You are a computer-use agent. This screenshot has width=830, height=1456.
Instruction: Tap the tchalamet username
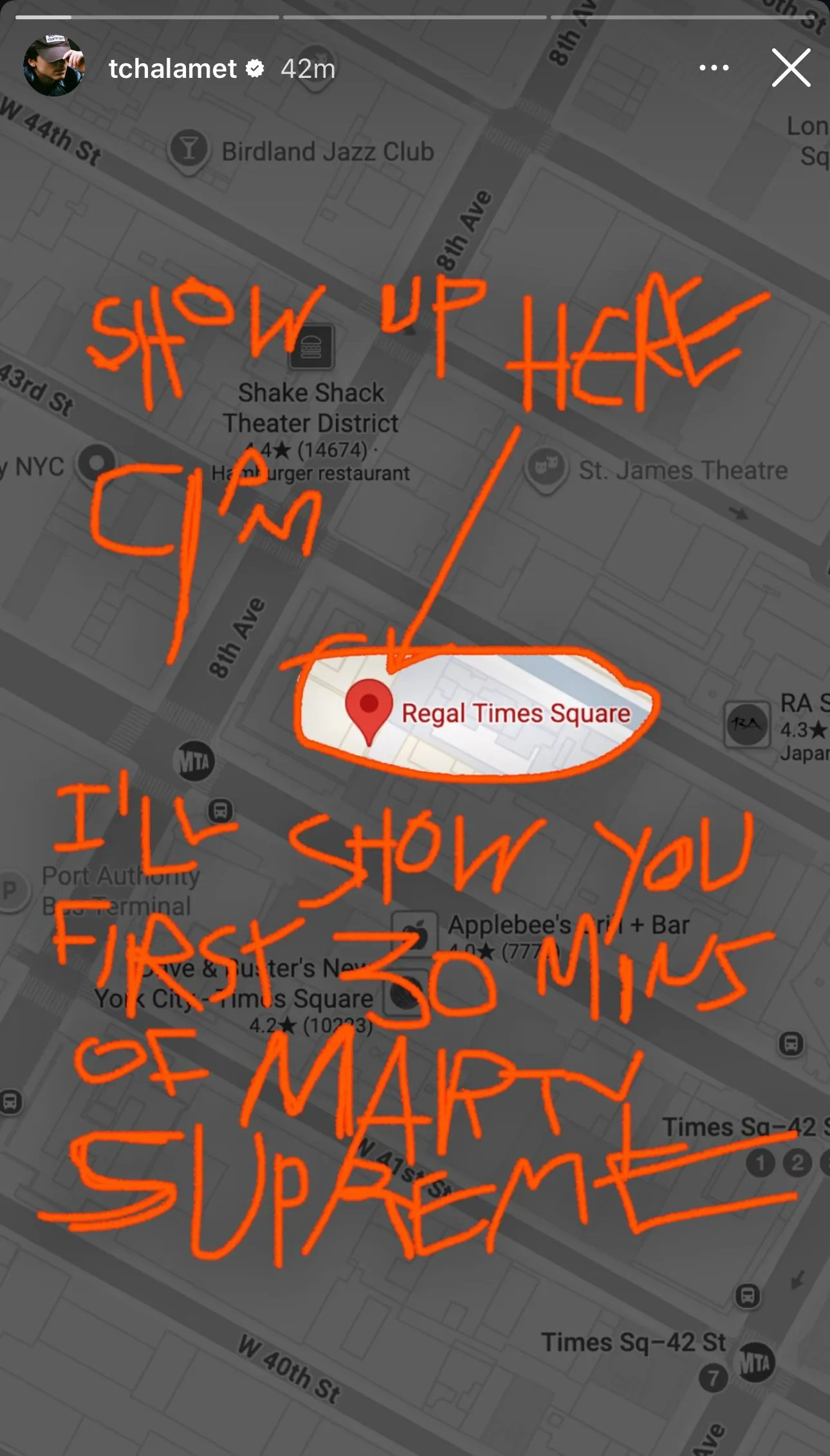coord(172,68)
